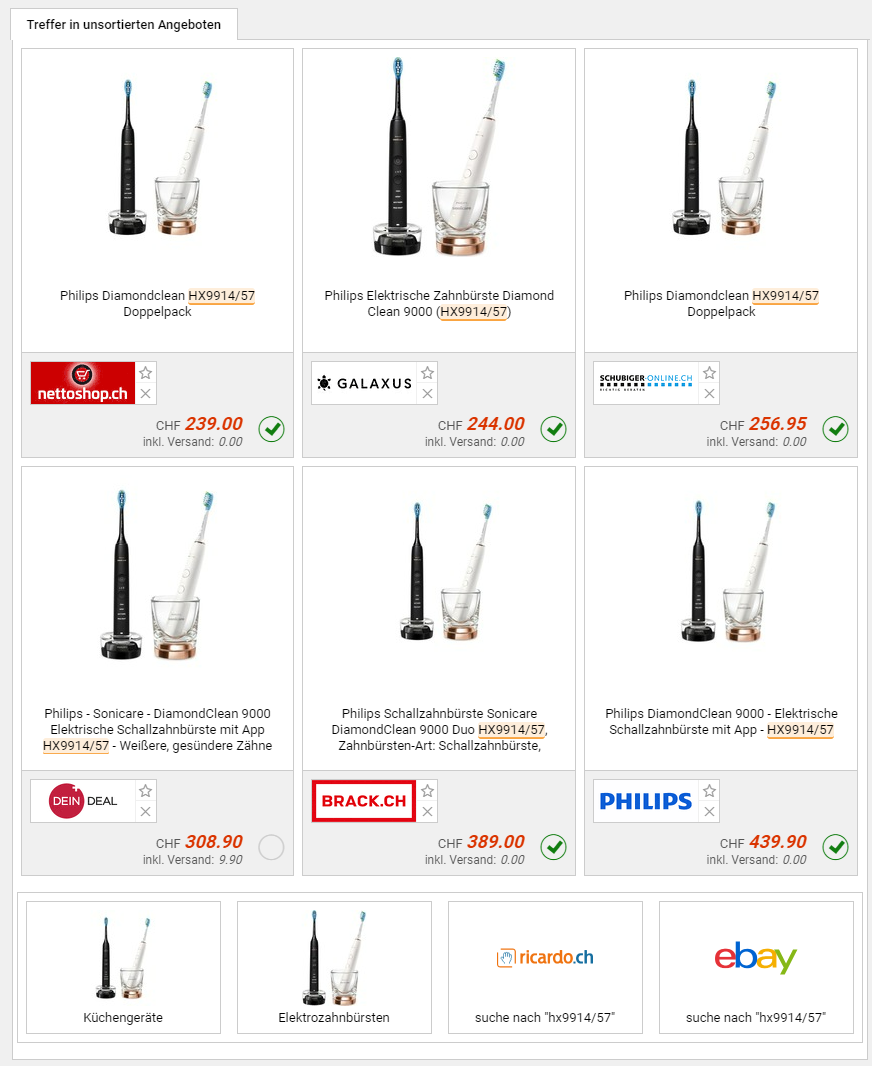
Task: Dismiss the Galaxus offer with X
Action: click(x=428, y=394)
